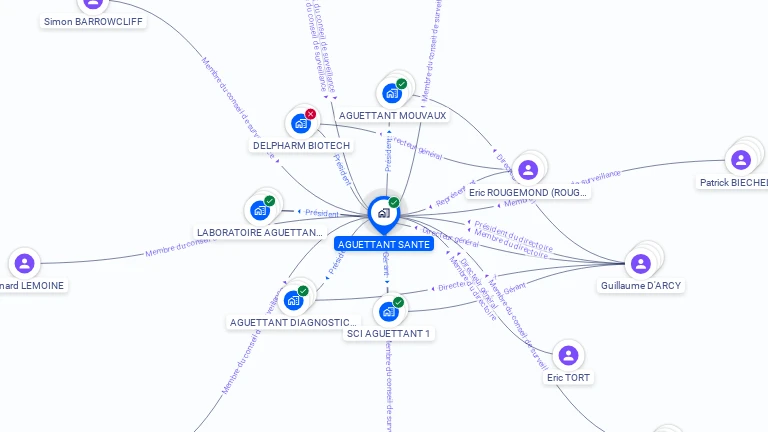Open the AGUETTANT MOUVAUX company node
768x432 pixels.
391,93
